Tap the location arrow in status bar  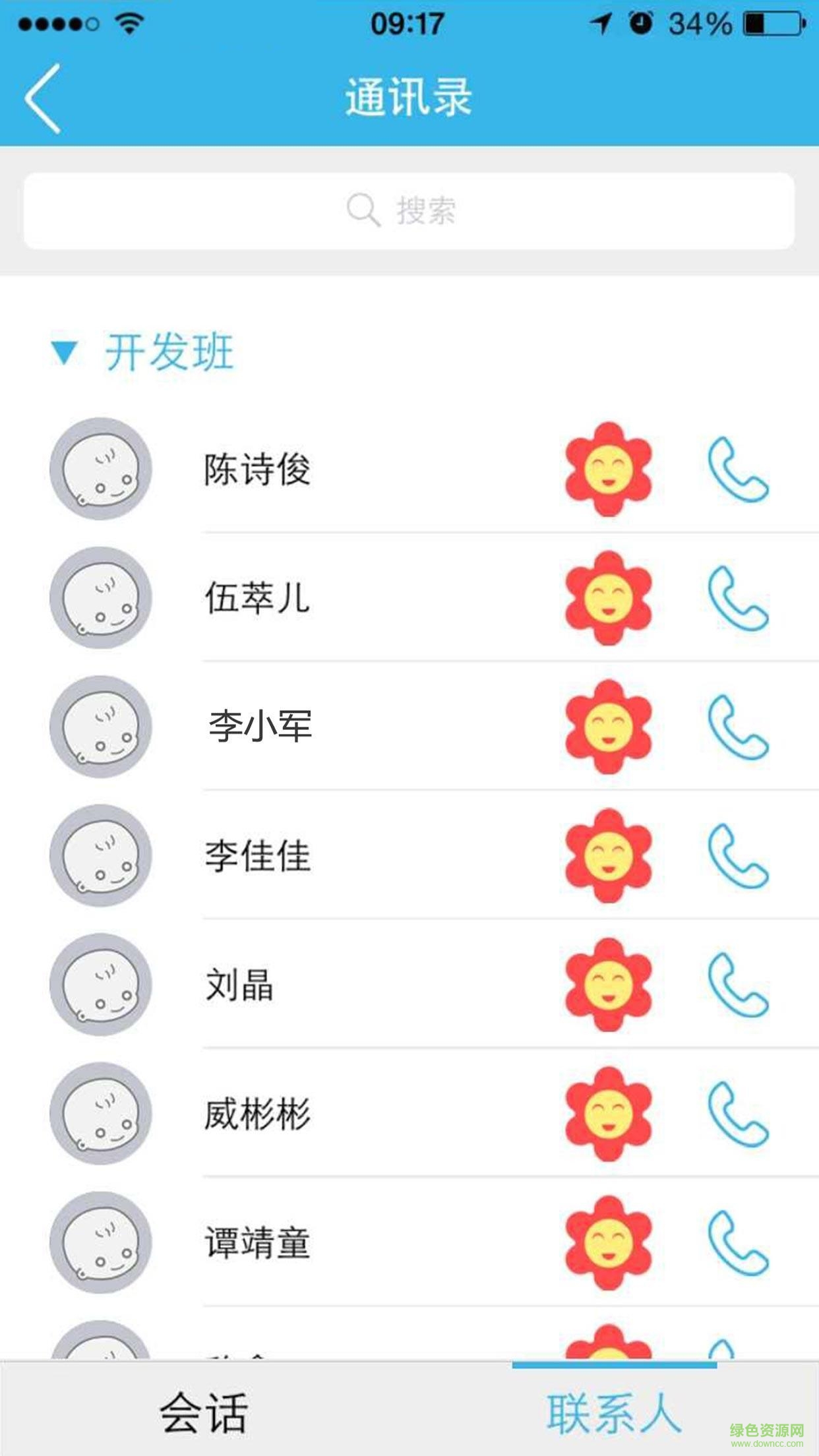(599, 22)
